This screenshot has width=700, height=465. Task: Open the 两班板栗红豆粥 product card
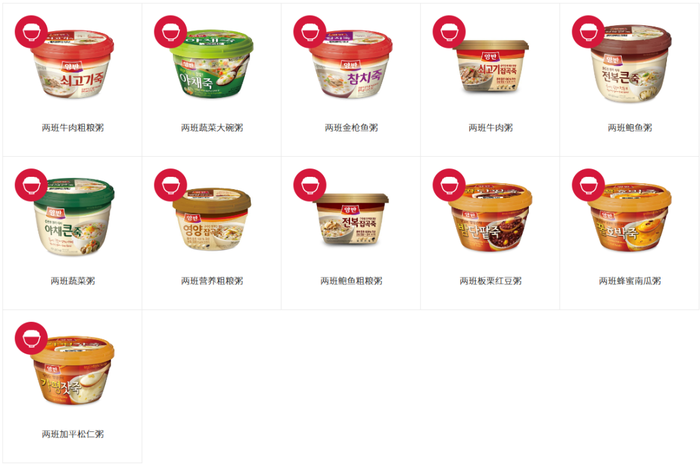point(490,222)
